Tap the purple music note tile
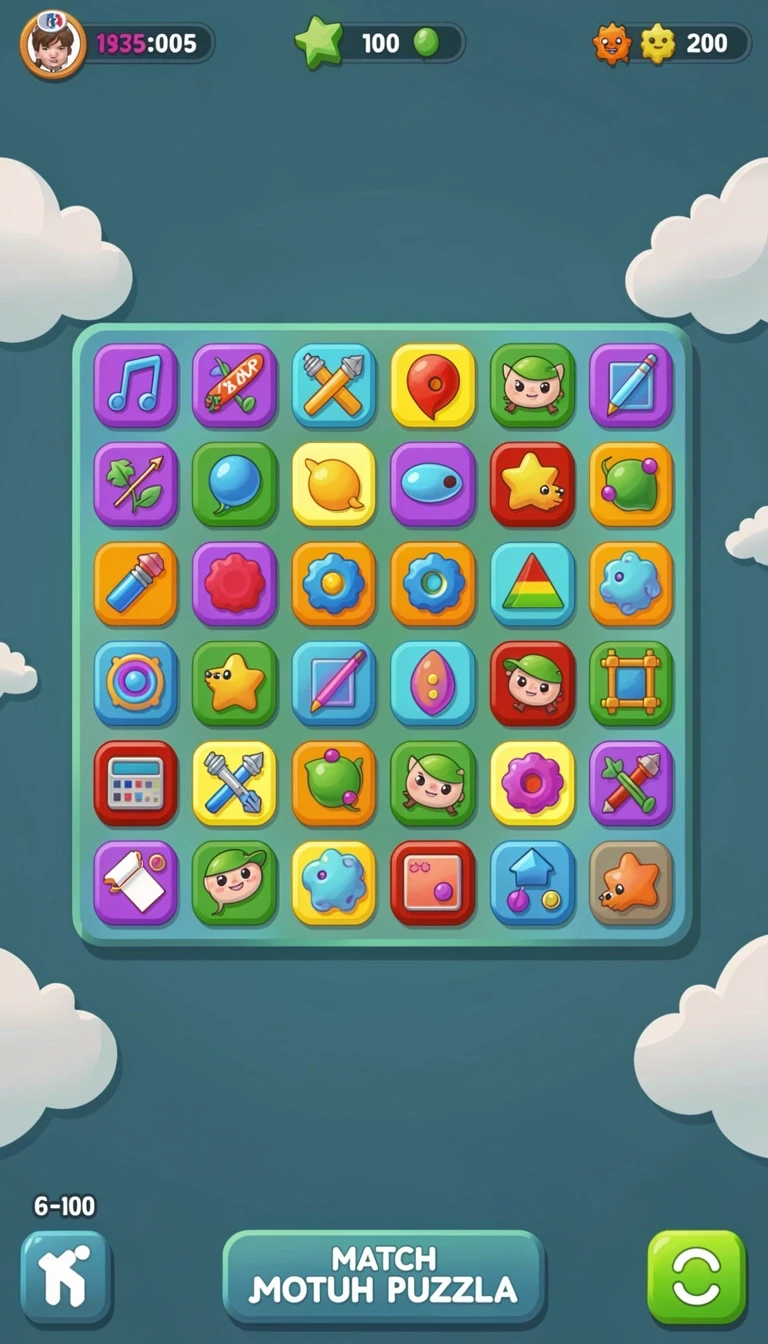The image size is (768, 1344). pos(135,386)
